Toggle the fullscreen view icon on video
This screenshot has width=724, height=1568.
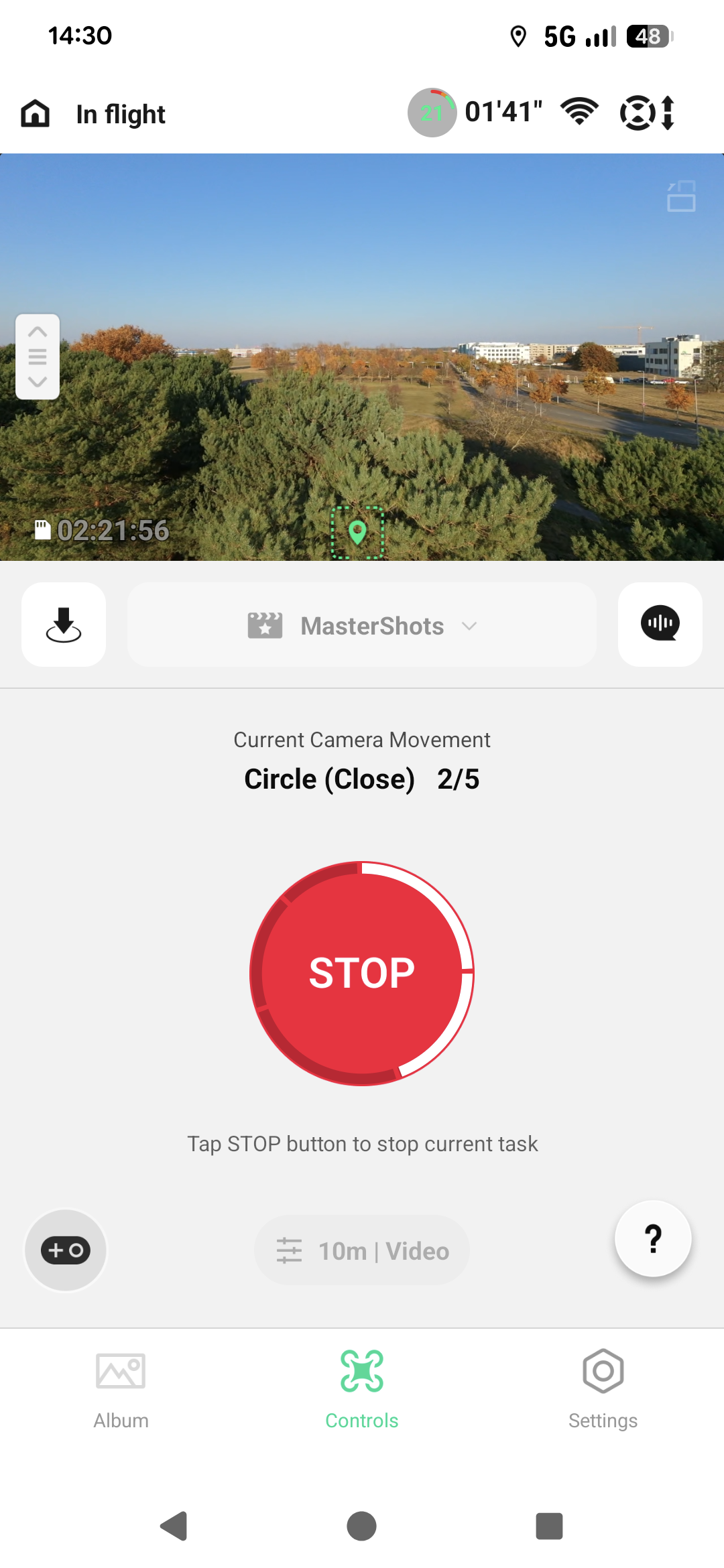coord(681,196)
